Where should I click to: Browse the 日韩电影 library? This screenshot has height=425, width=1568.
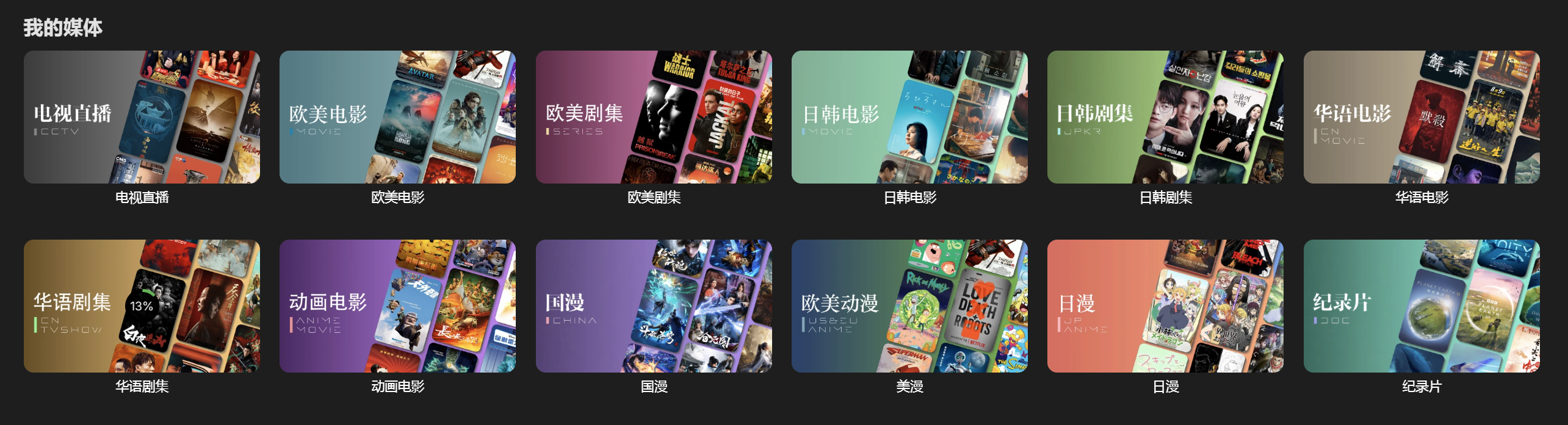click(x=909, y=117)
